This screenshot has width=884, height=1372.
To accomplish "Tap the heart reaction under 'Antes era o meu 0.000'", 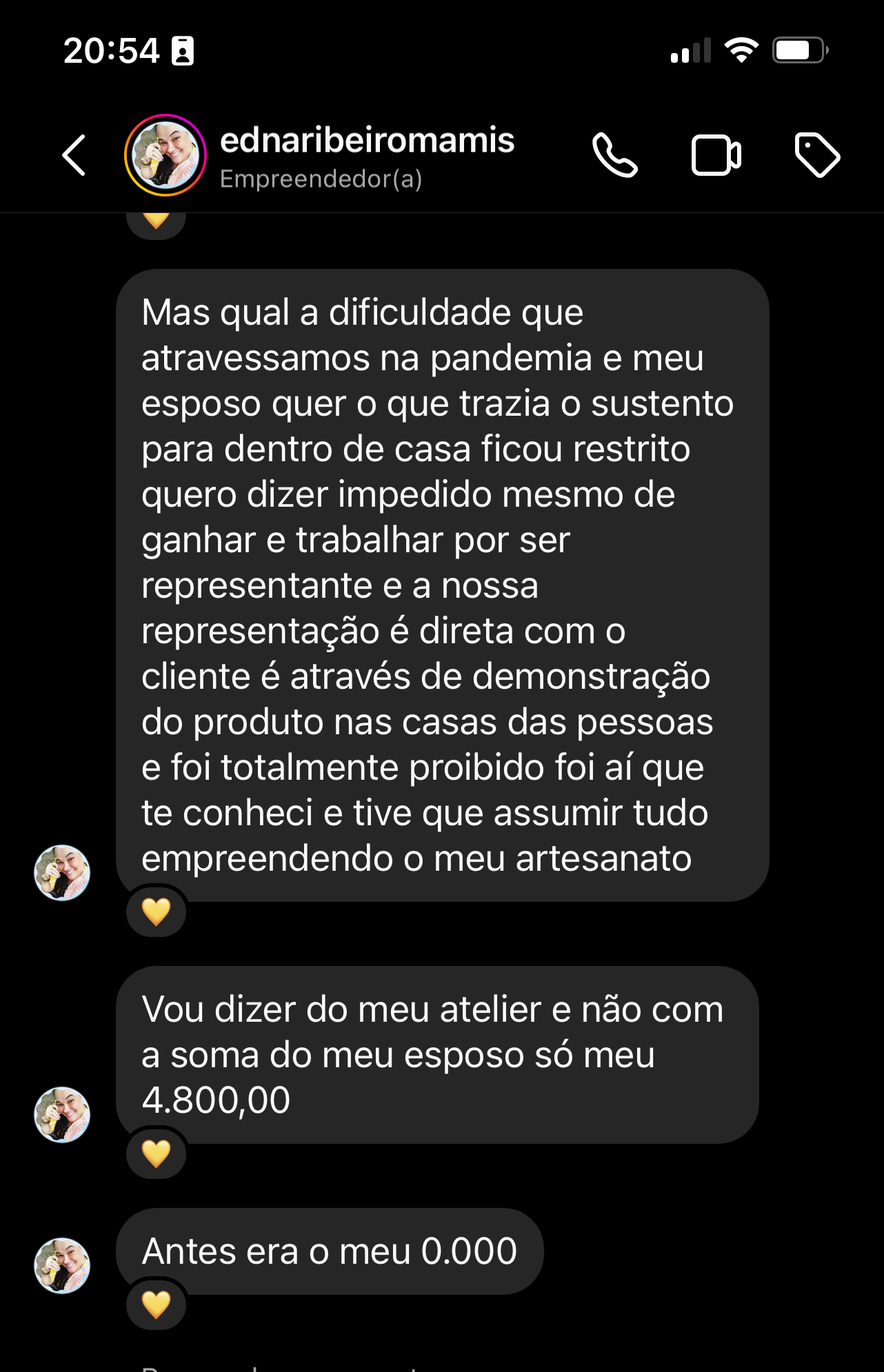I will tap(157, 1304).
